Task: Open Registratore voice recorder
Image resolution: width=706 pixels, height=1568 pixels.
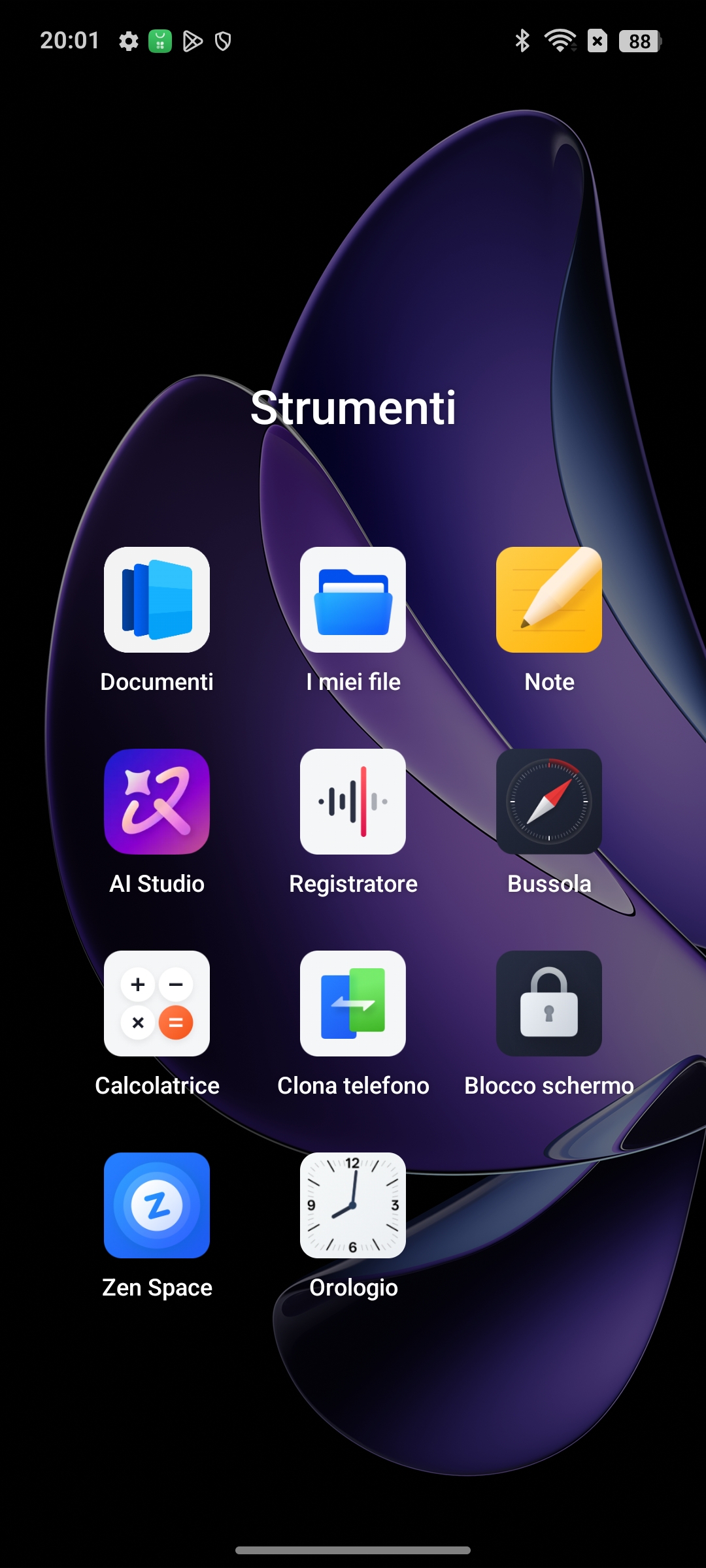Action: pyautogui.click(x=353, y=802)
